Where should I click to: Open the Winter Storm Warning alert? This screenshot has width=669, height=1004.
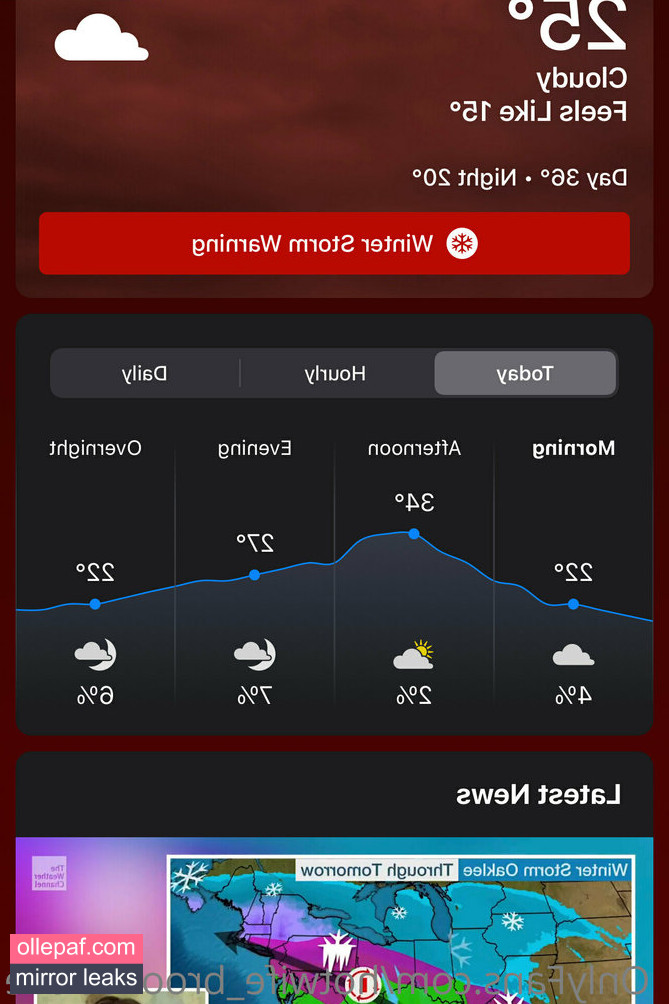point(334,243)
